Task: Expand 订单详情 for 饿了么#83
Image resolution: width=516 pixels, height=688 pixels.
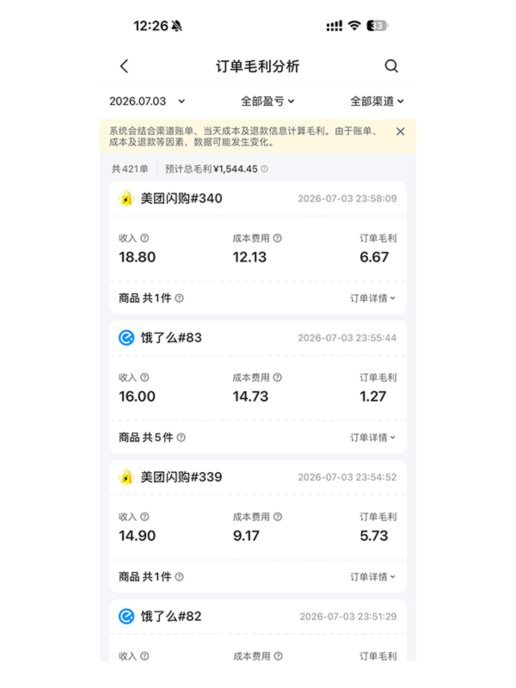Action: tap(373, 437)
